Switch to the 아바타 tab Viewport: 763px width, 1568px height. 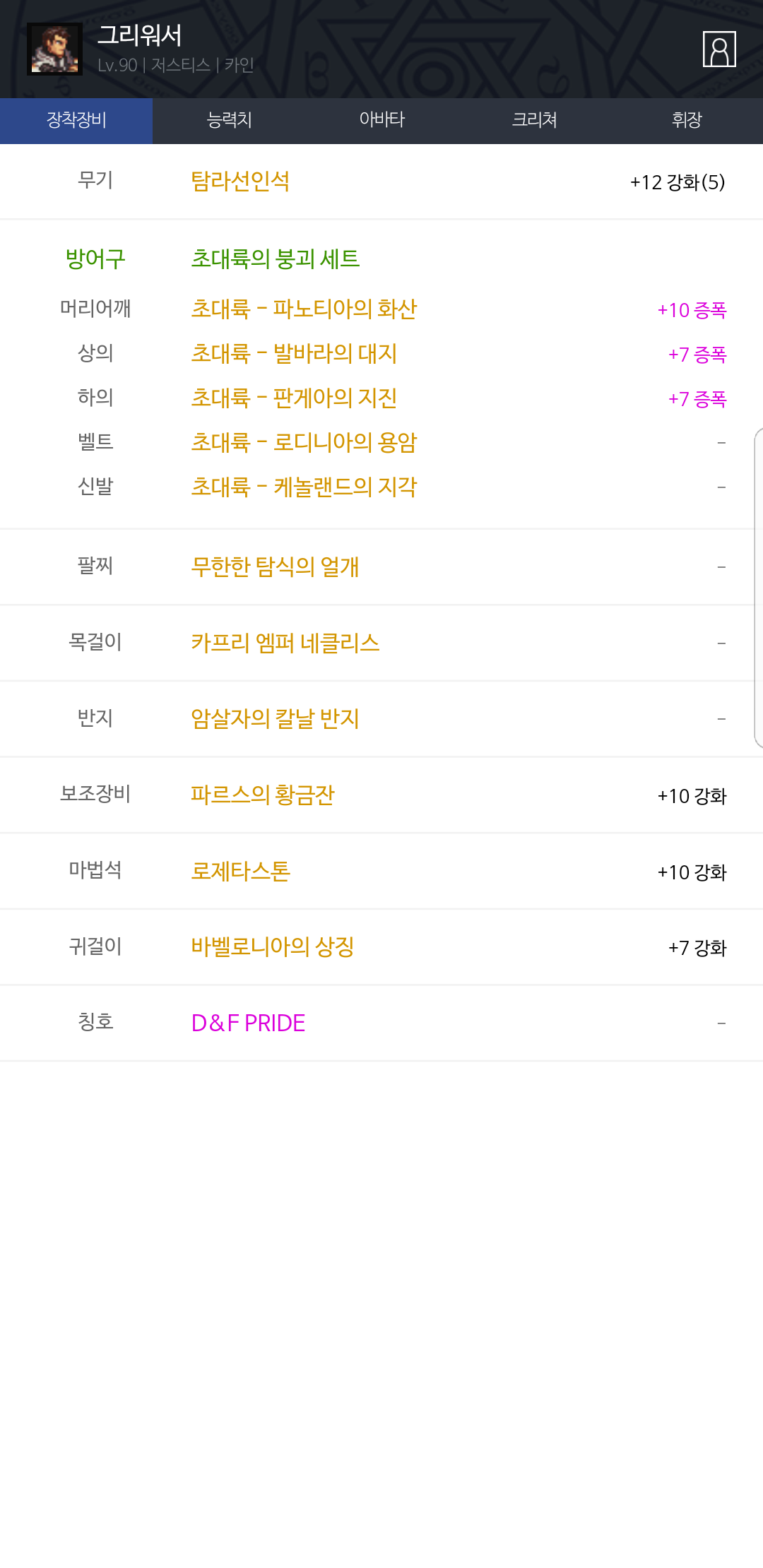coord(381,121)
